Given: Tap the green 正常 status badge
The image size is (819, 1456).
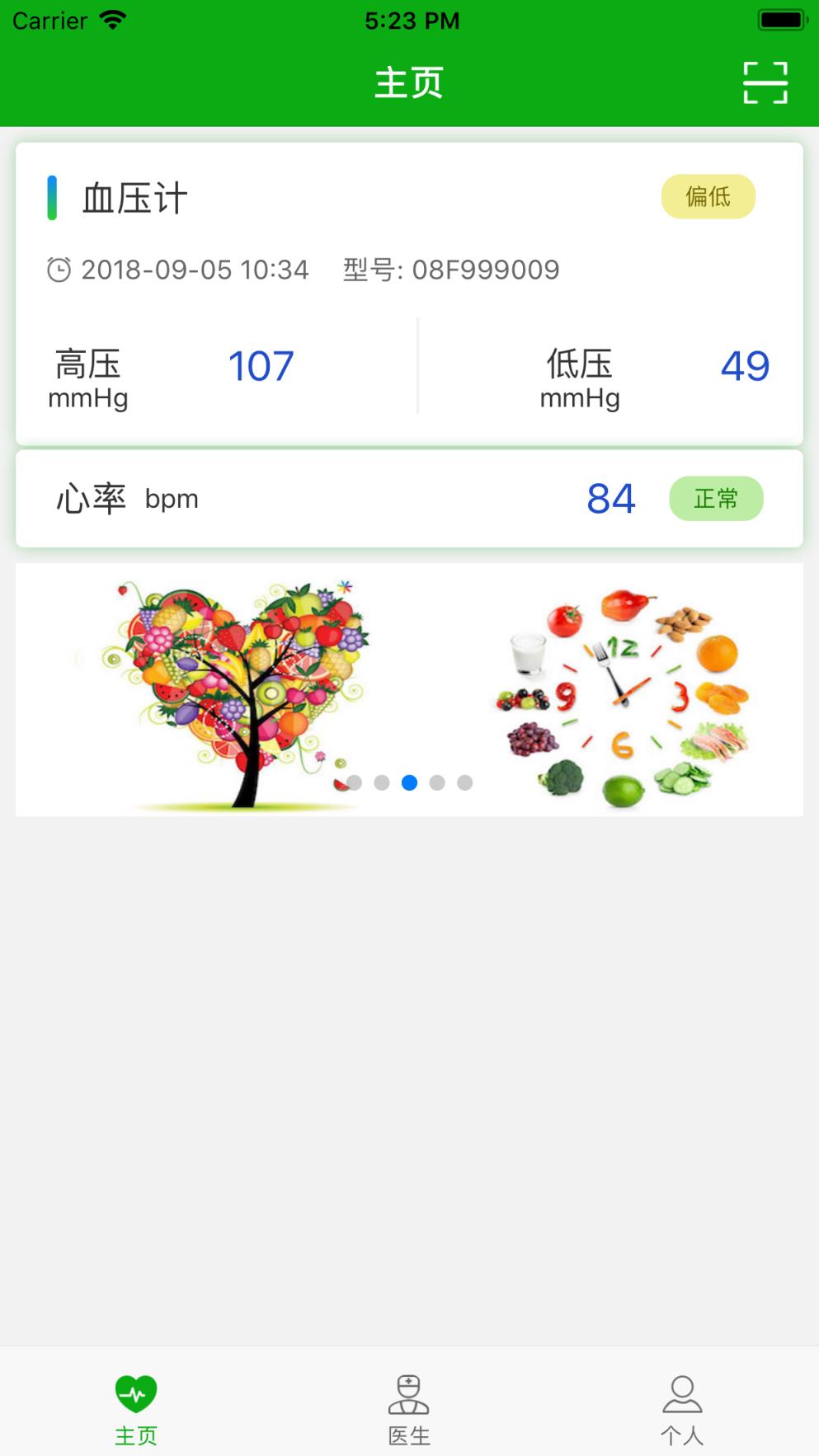Looking at the screenshot, I should coord(716,498).
